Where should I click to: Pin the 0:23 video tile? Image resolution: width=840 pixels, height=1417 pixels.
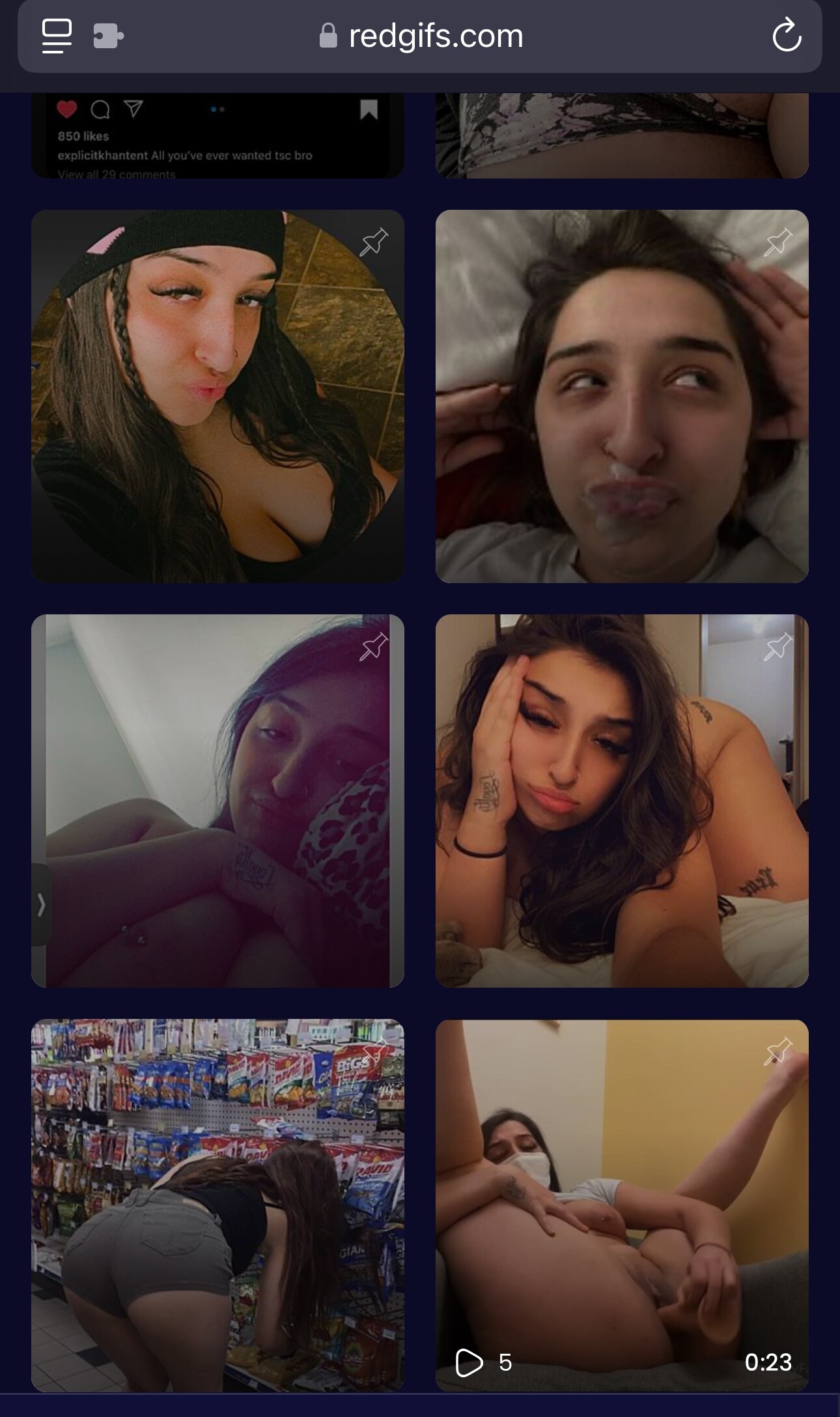778,1052
